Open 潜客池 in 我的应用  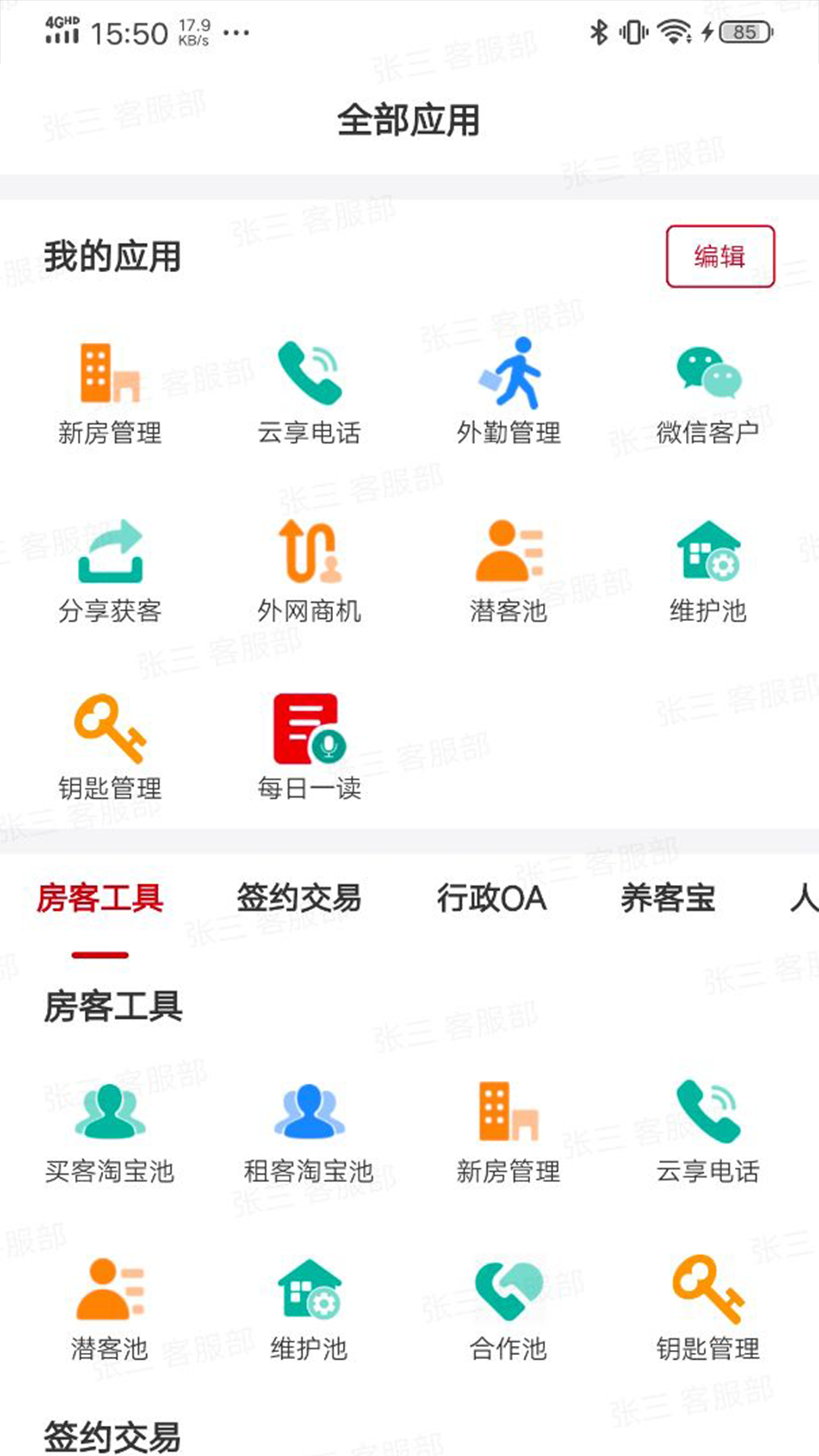click(x=508, y=570)
